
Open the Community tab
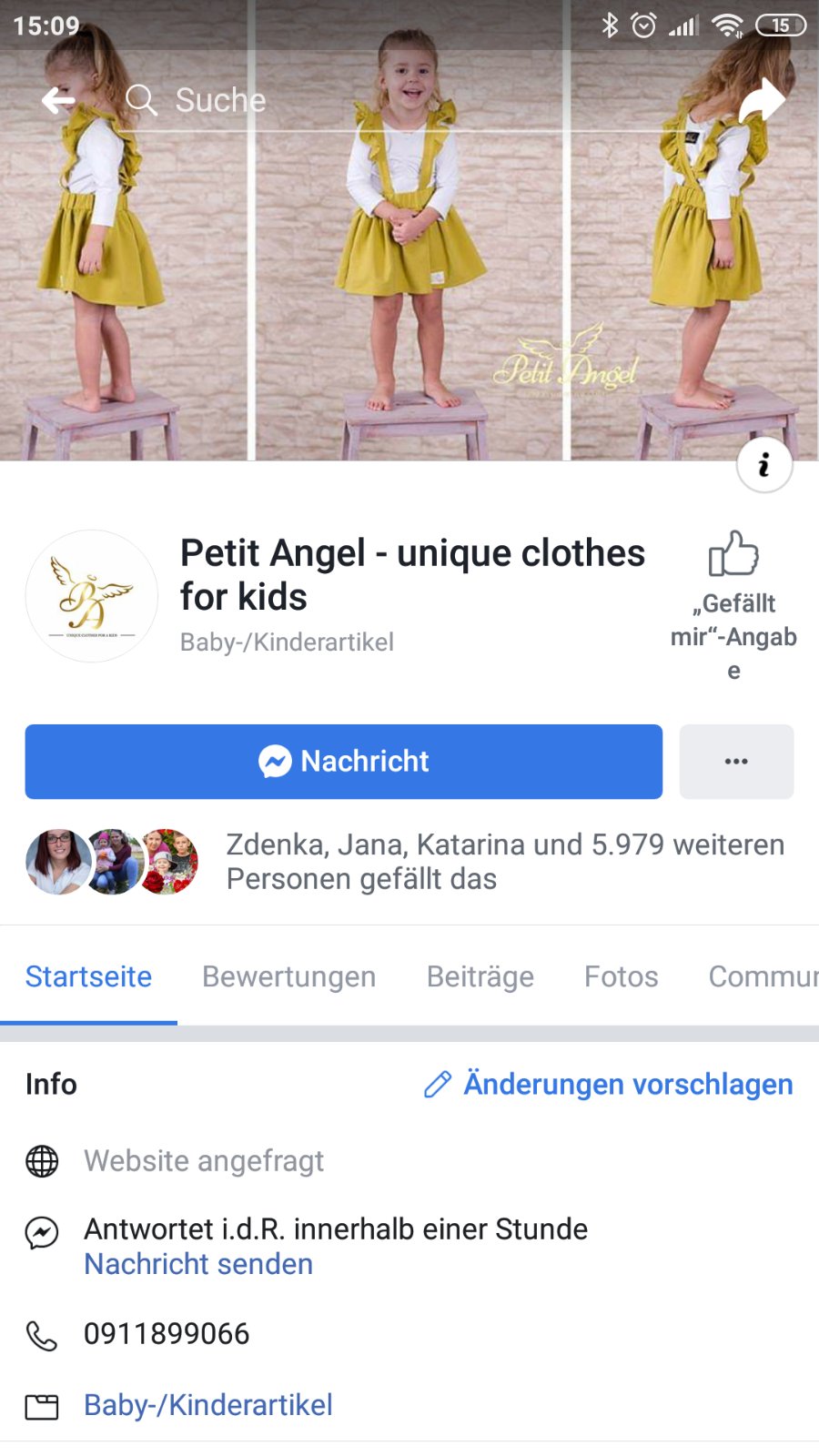tap(763, 976)
